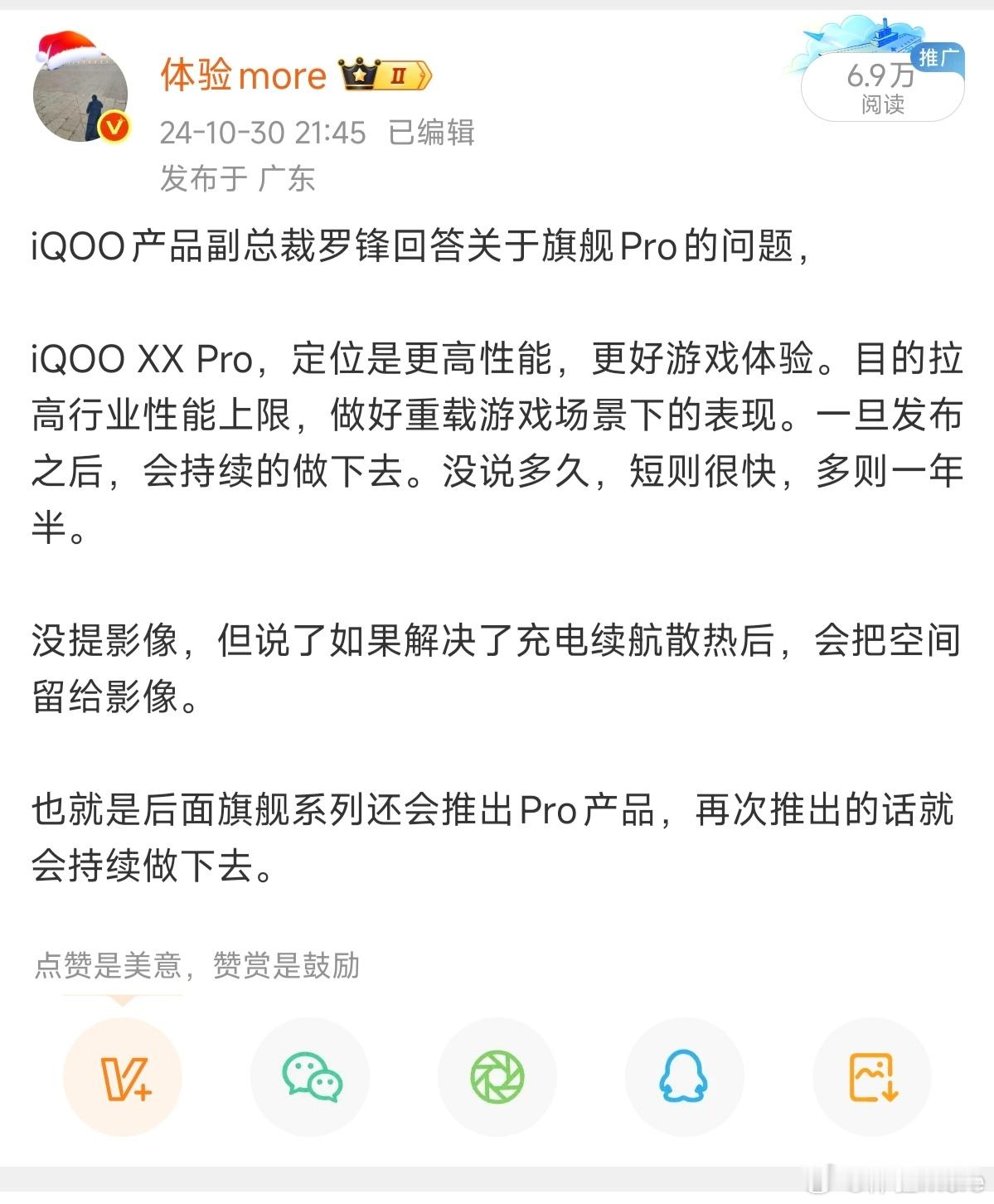994x1204 pixels.
Task: Open the VIP crown badge beside the username
Action: click(x=360, y=73)
